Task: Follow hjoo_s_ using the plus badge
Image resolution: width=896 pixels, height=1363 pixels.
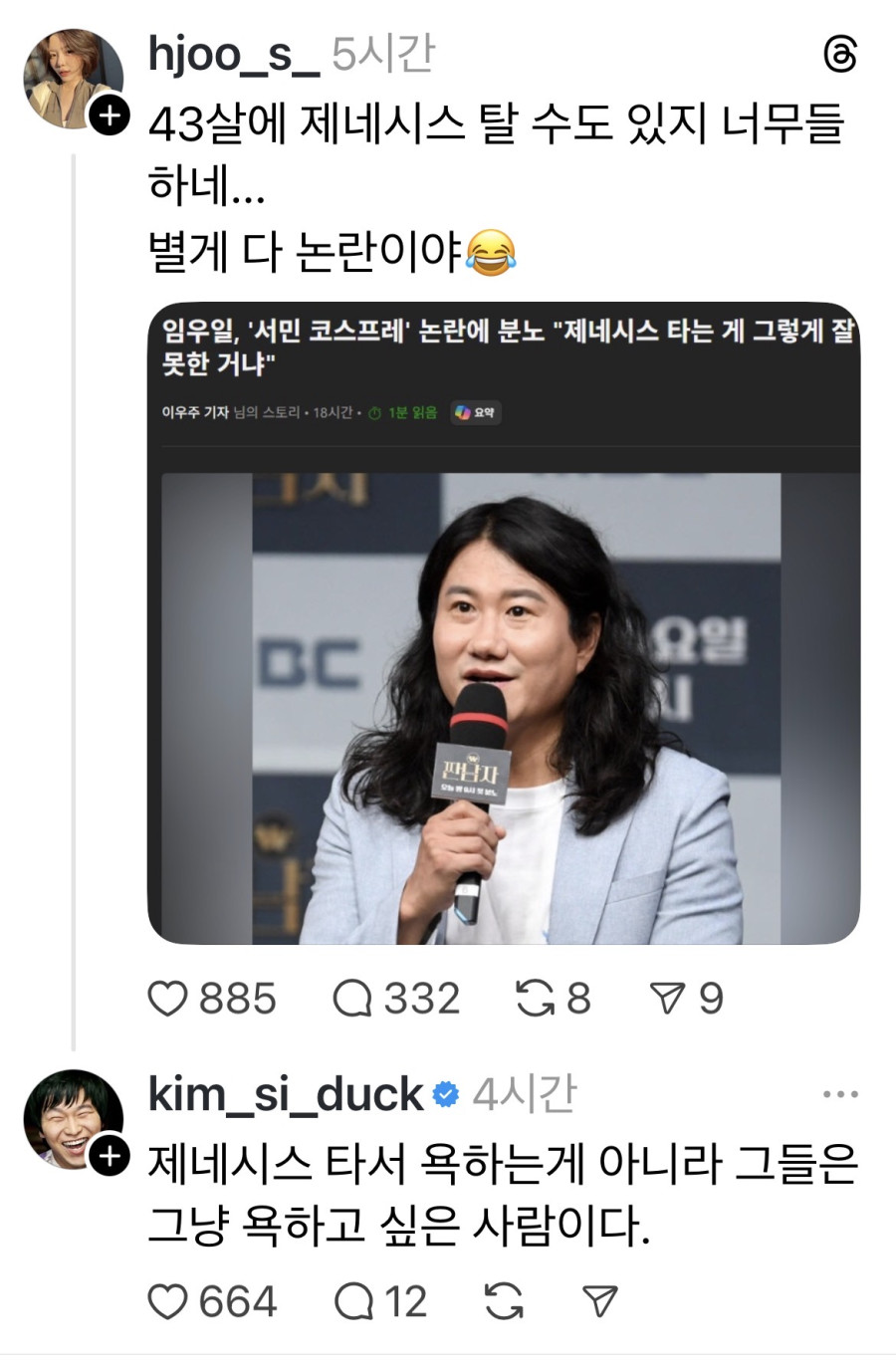Action: (x=109, y=115)
